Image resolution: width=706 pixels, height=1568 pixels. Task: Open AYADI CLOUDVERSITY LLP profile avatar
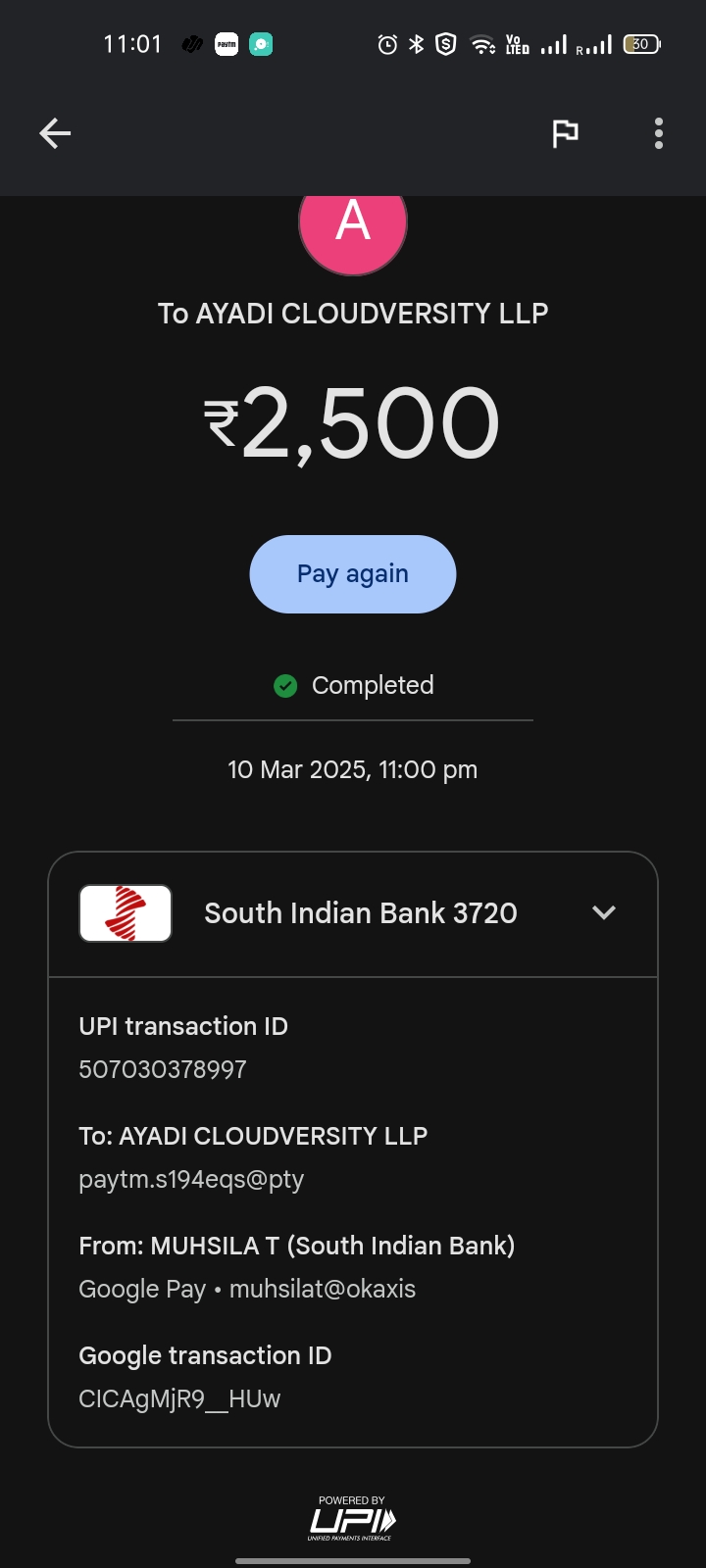[x=353, y=231]
